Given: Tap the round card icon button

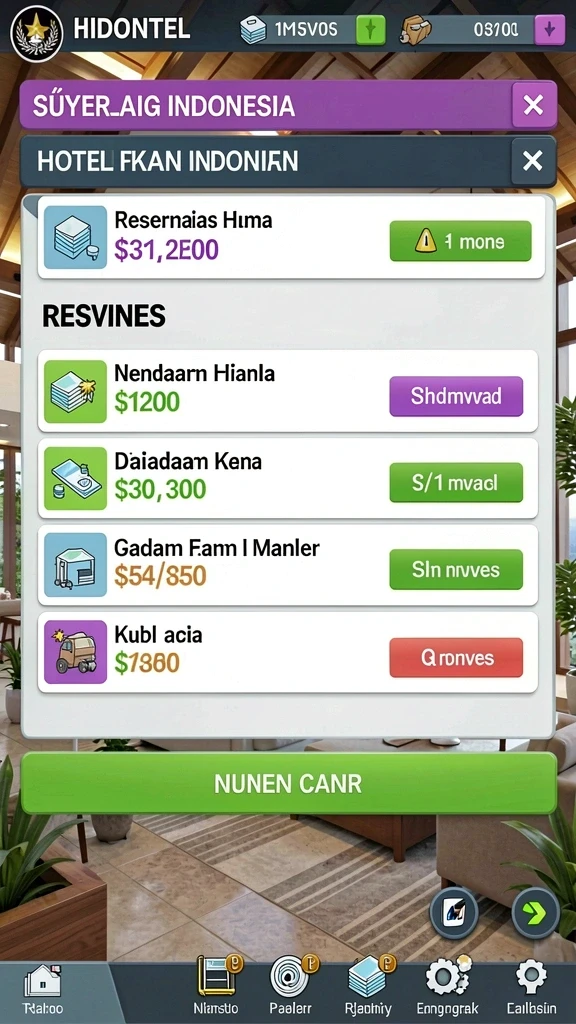Looking at the screenshot, I should coord(454,912).
